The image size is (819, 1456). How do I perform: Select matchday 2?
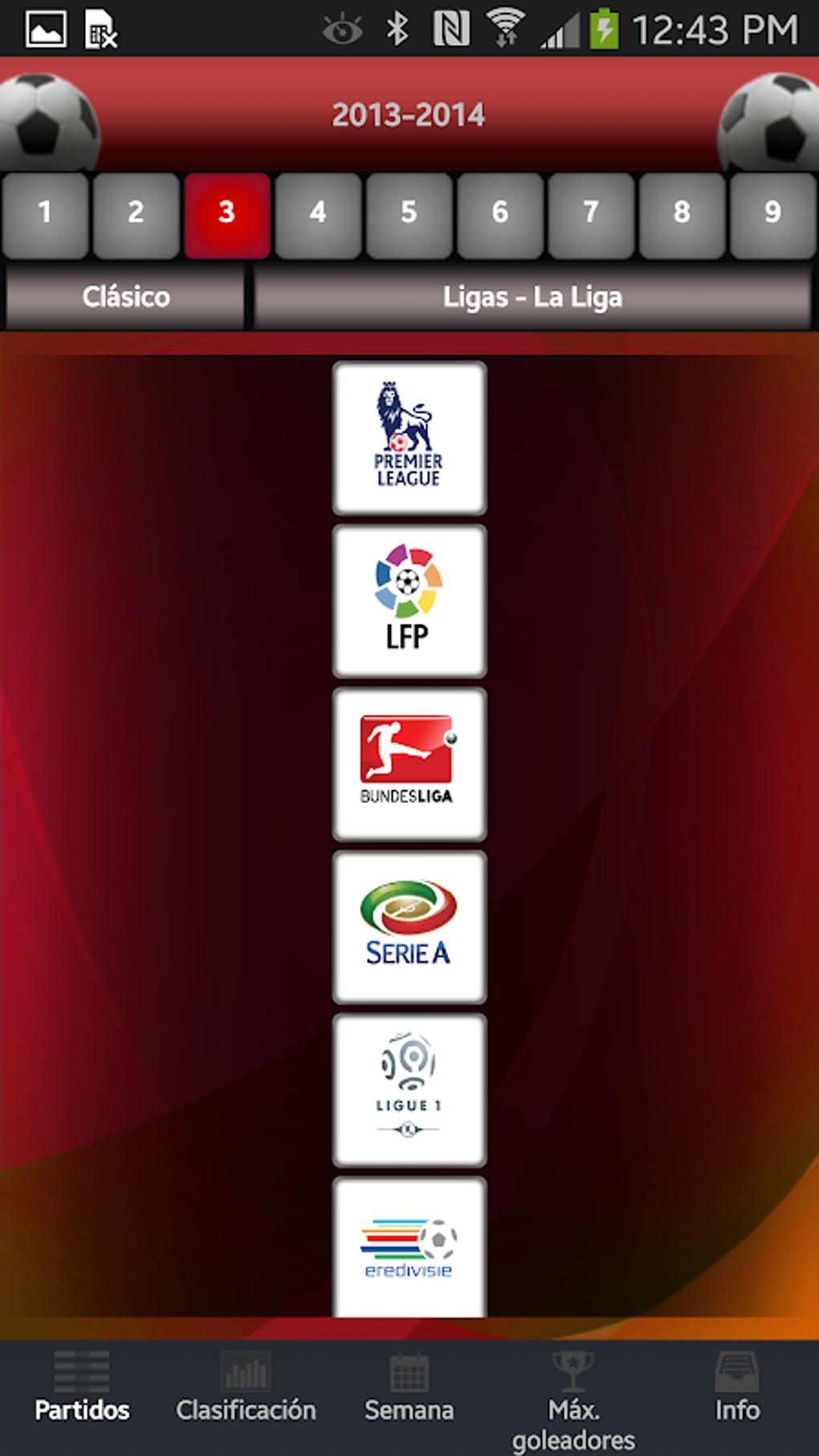tap(136, 214)
